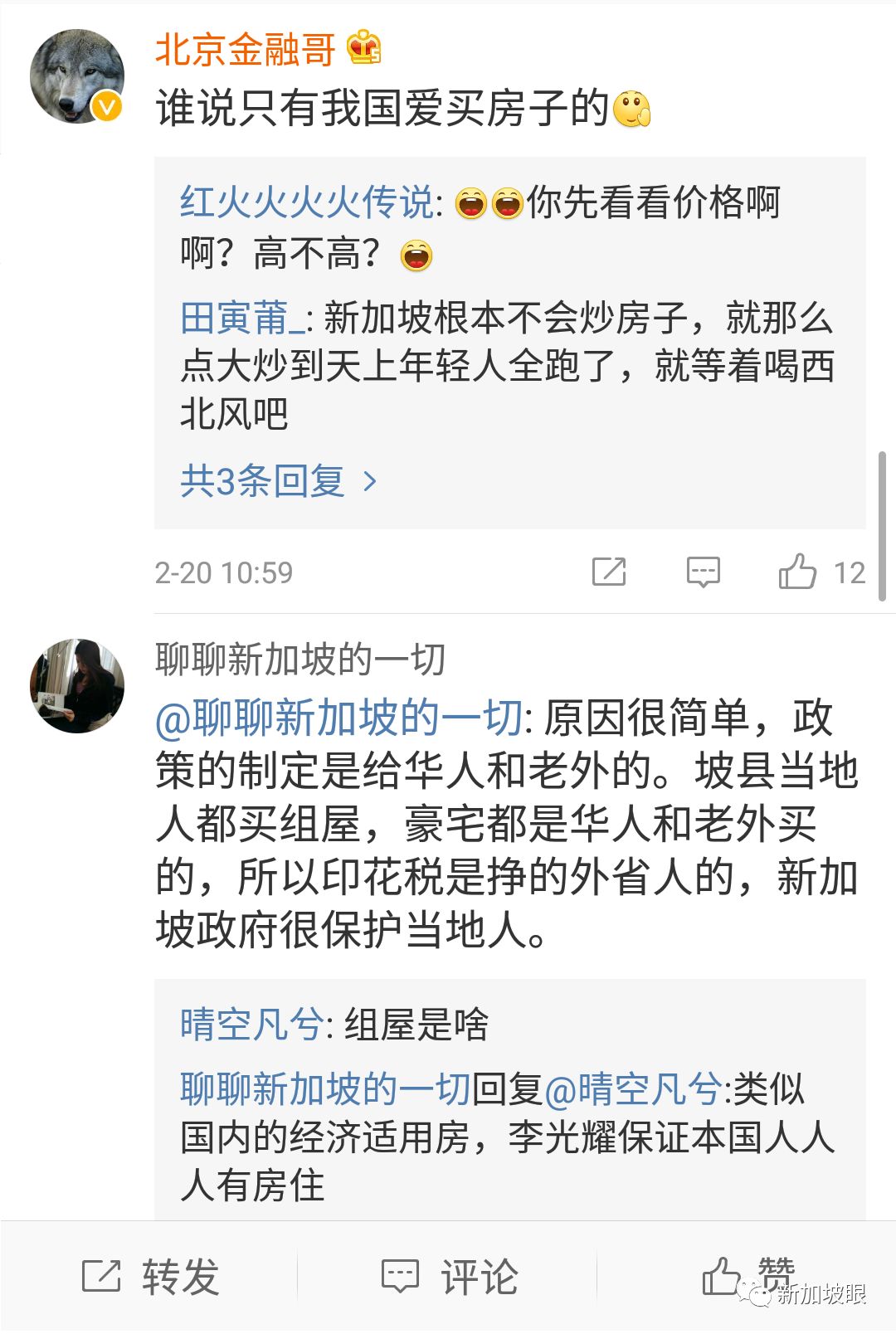Tap the commenter name 聊聊新加坡的一切
The image size is (896, 1334).
pyautogui.click(x=300, y=660)
